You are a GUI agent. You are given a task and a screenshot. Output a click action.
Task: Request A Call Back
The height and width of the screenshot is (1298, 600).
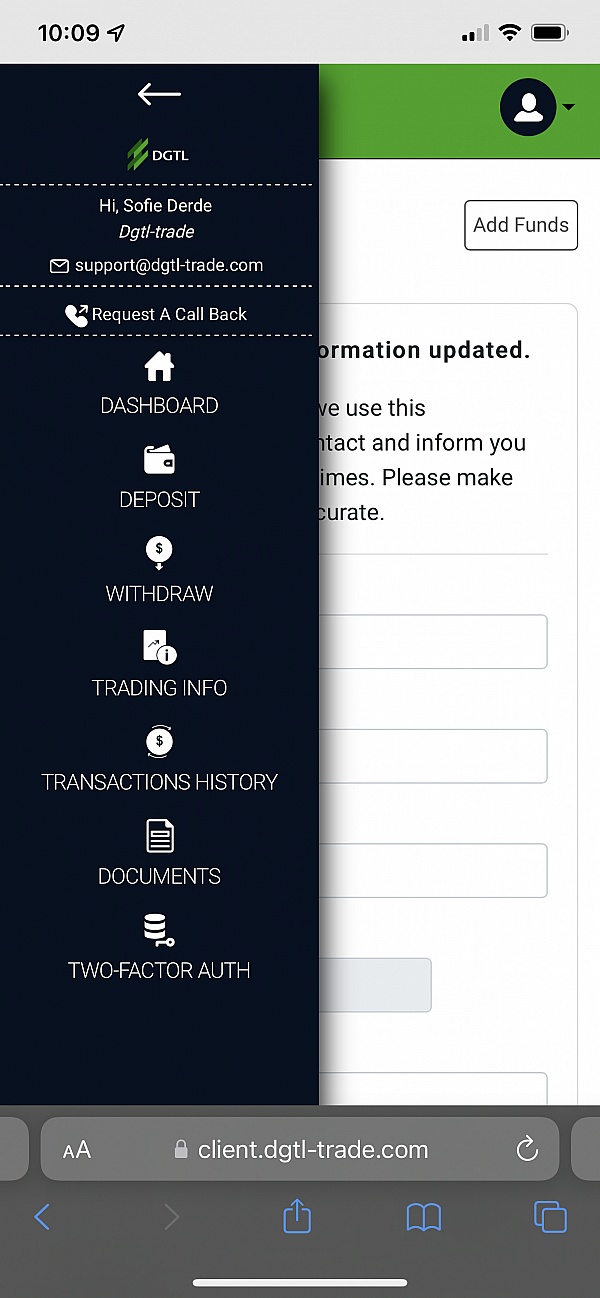[x=156, y=314]
